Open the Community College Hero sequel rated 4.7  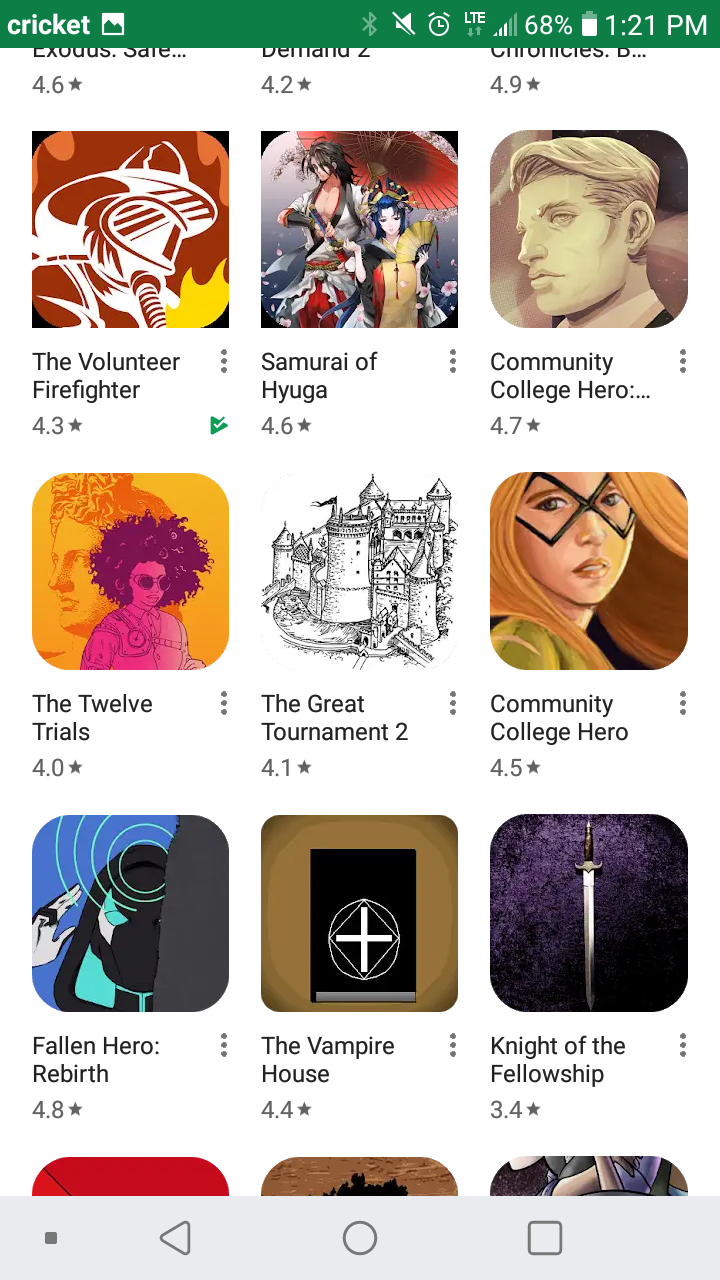(588, 230)
